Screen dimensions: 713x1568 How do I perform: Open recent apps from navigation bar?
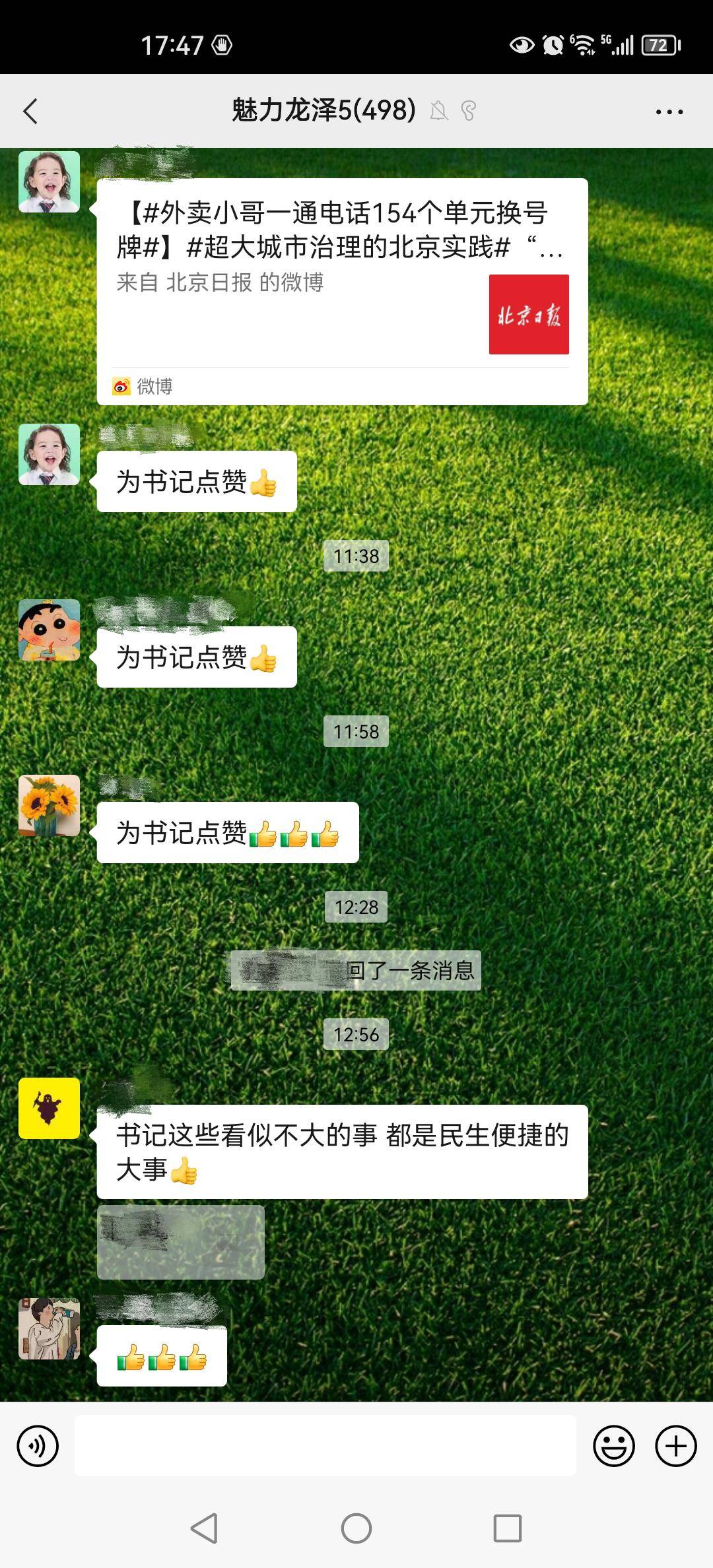click(507, 1528)
